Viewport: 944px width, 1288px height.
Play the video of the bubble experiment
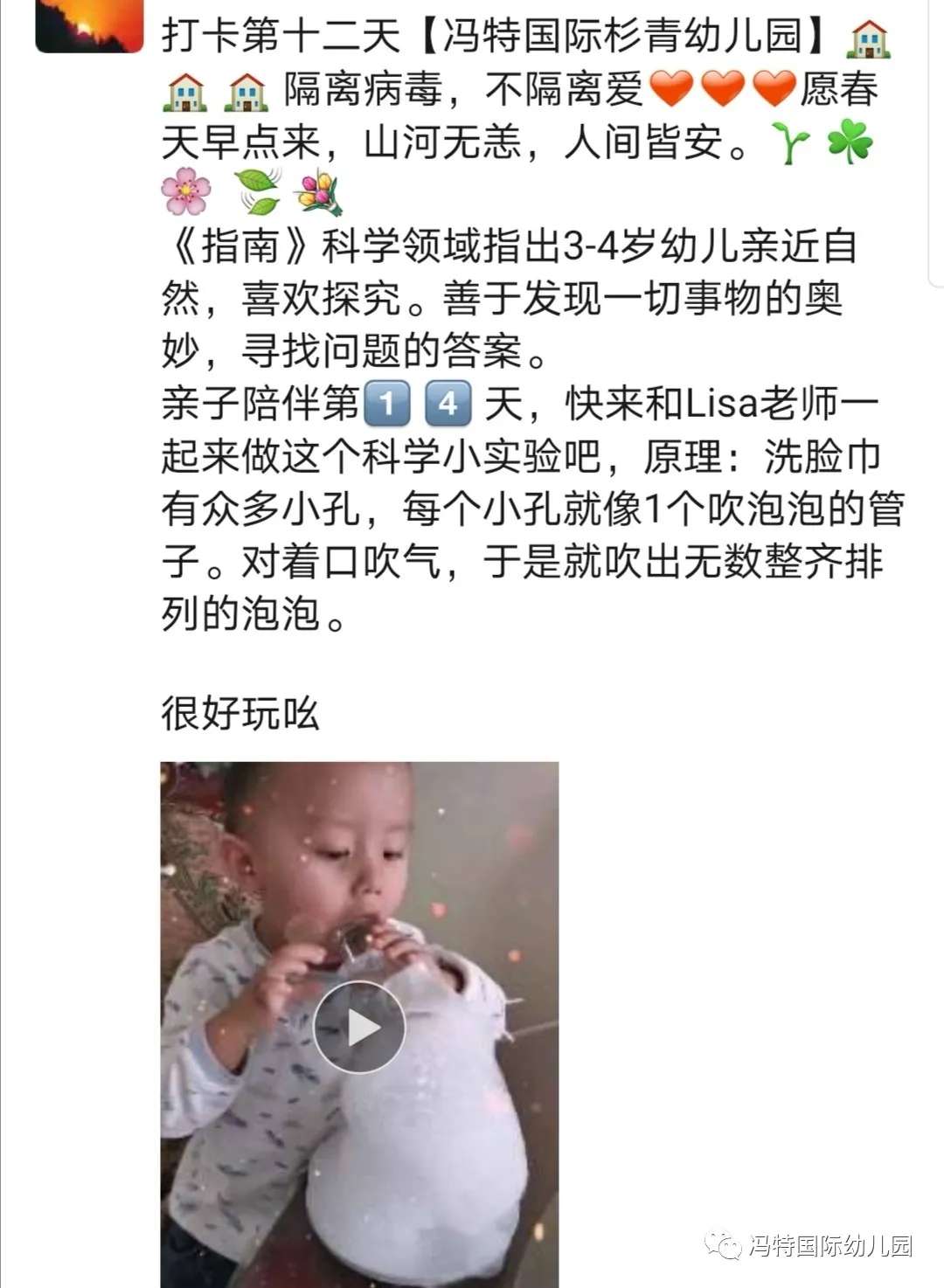click(359, 1027)
